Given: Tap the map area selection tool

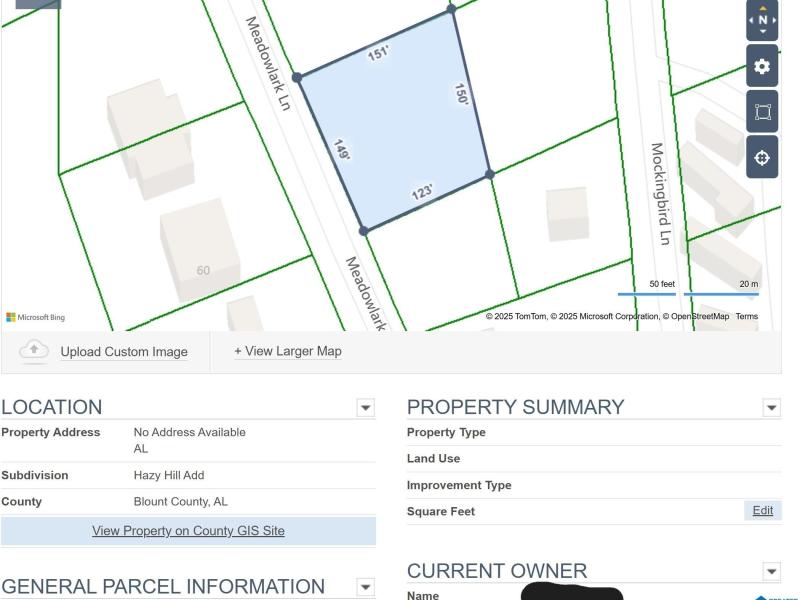Looking at the screenshot, I should [762, 112].
